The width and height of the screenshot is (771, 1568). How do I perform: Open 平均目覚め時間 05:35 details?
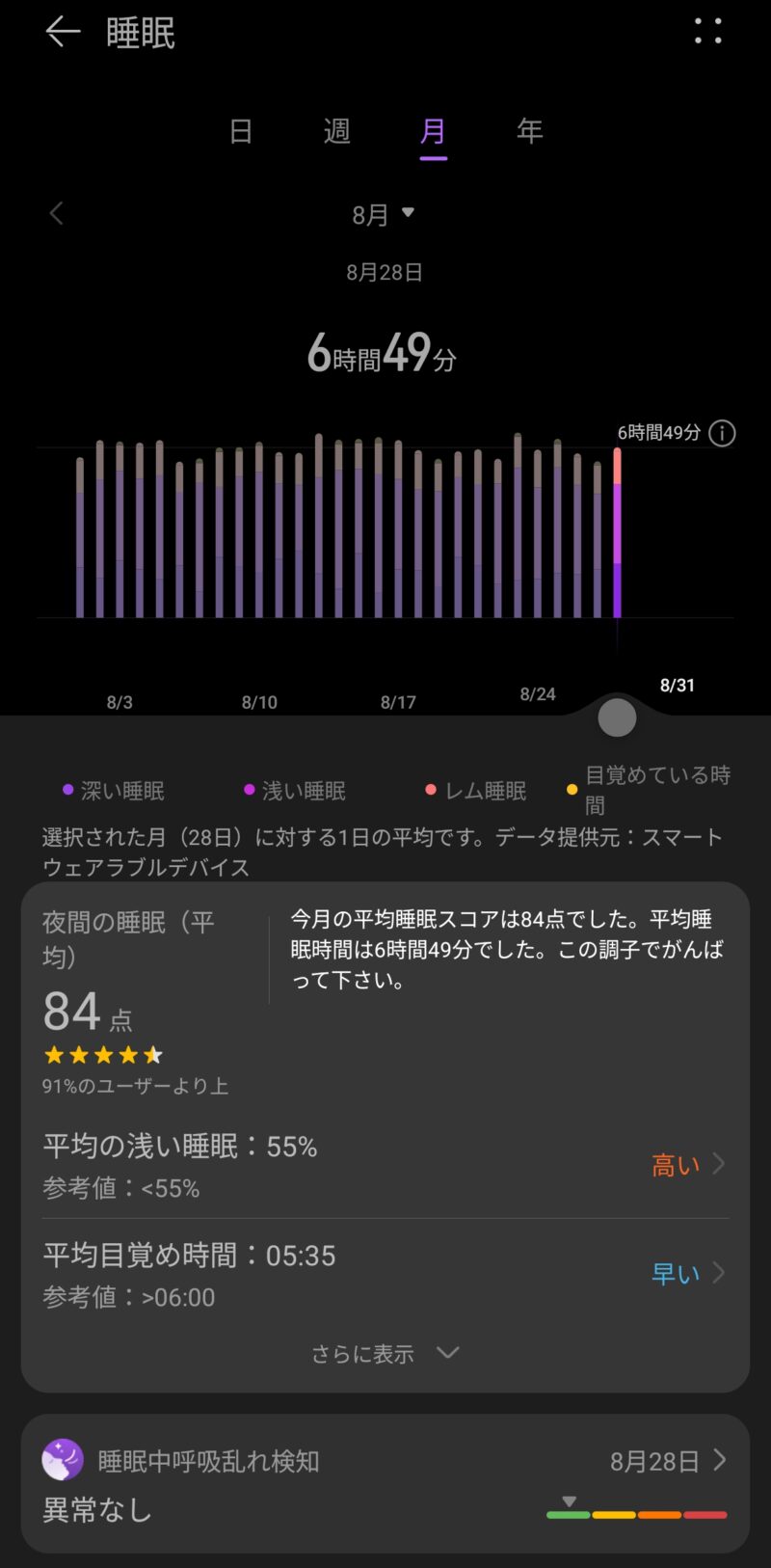(x=385, y=1273)
